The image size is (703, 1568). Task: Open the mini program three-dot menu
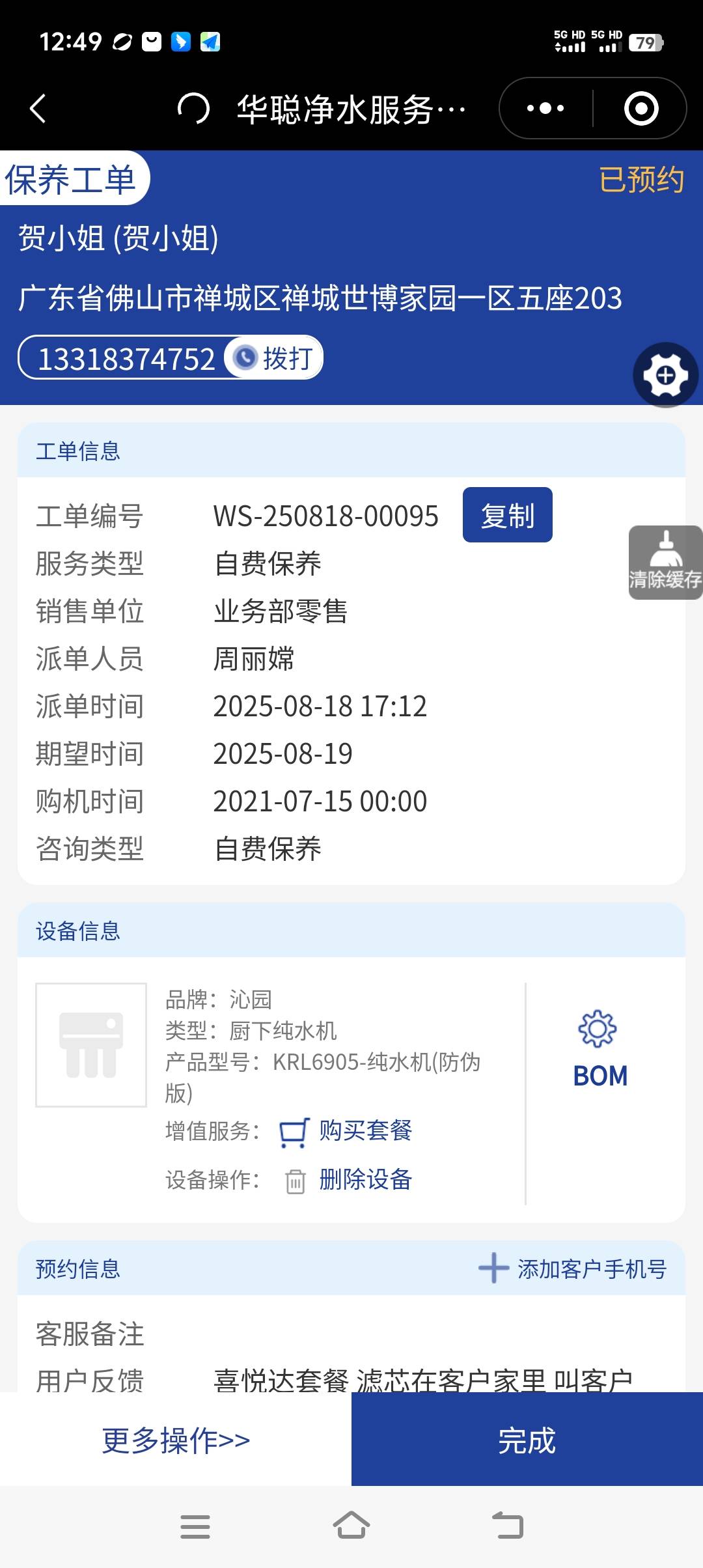(x=545, y=108)
